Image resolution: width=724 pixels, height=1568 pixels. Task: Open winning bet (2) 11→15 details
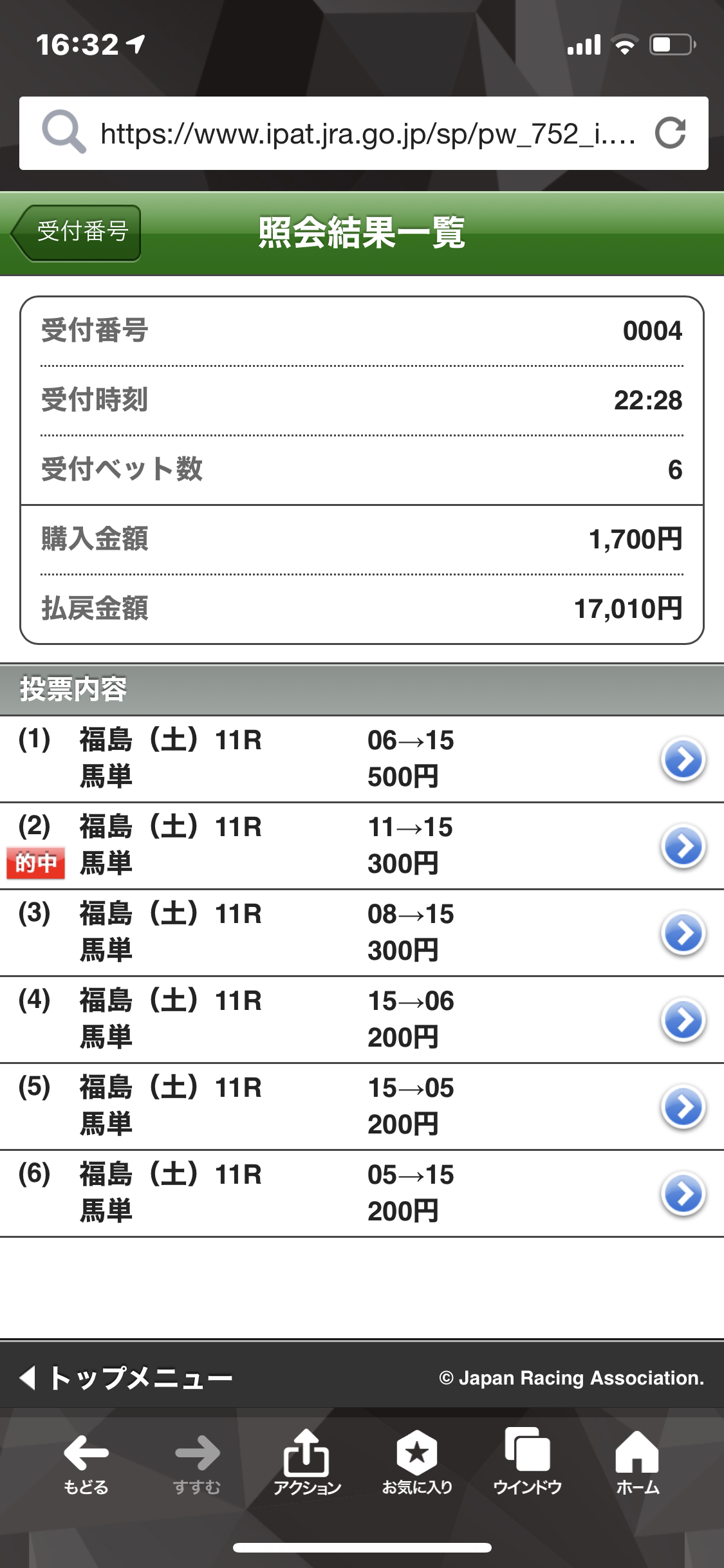(683, 846)
